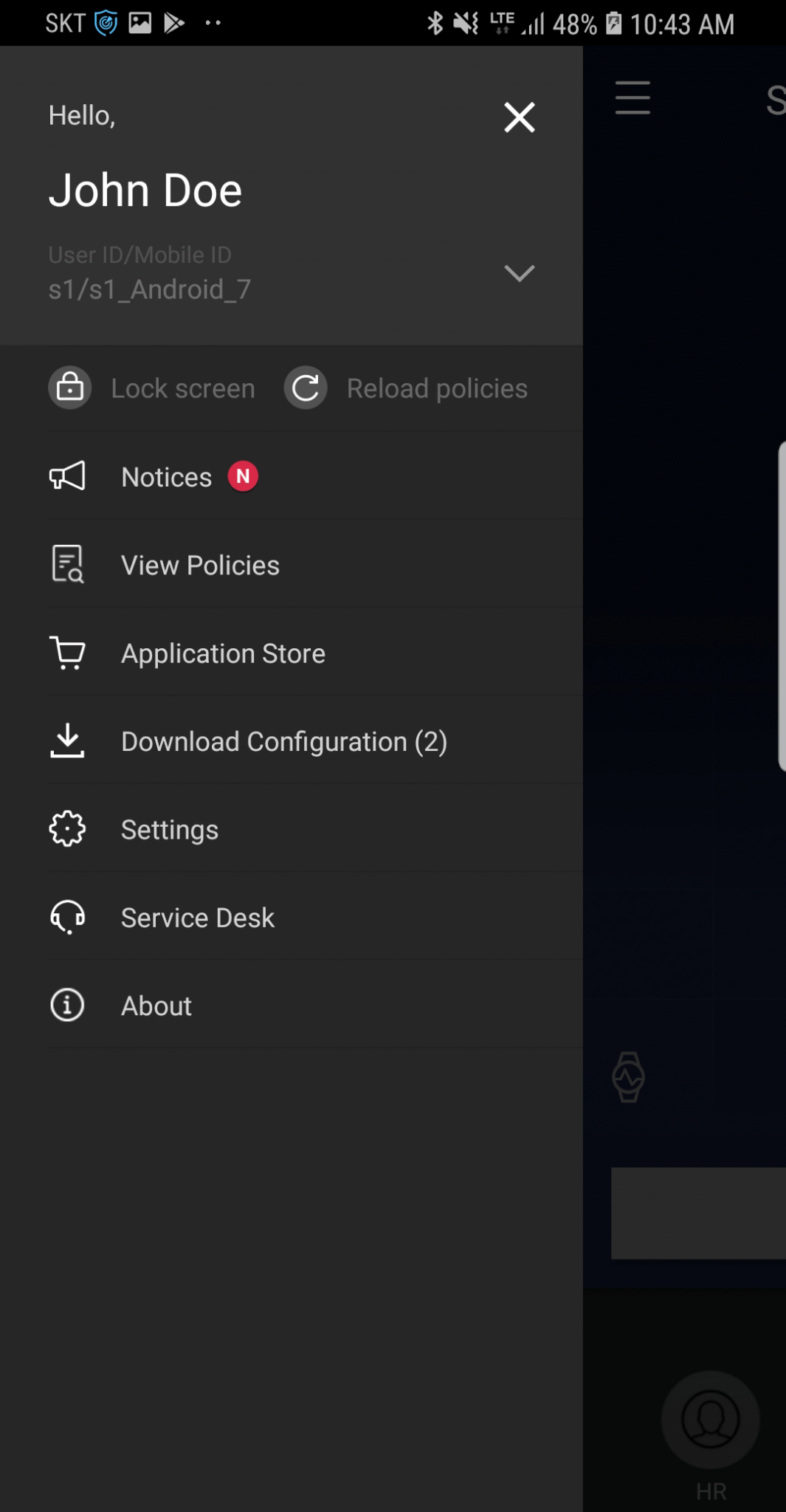Select the Notices menu entry
The height and width of the screenshot is (1512, 786).
[165, 476]
